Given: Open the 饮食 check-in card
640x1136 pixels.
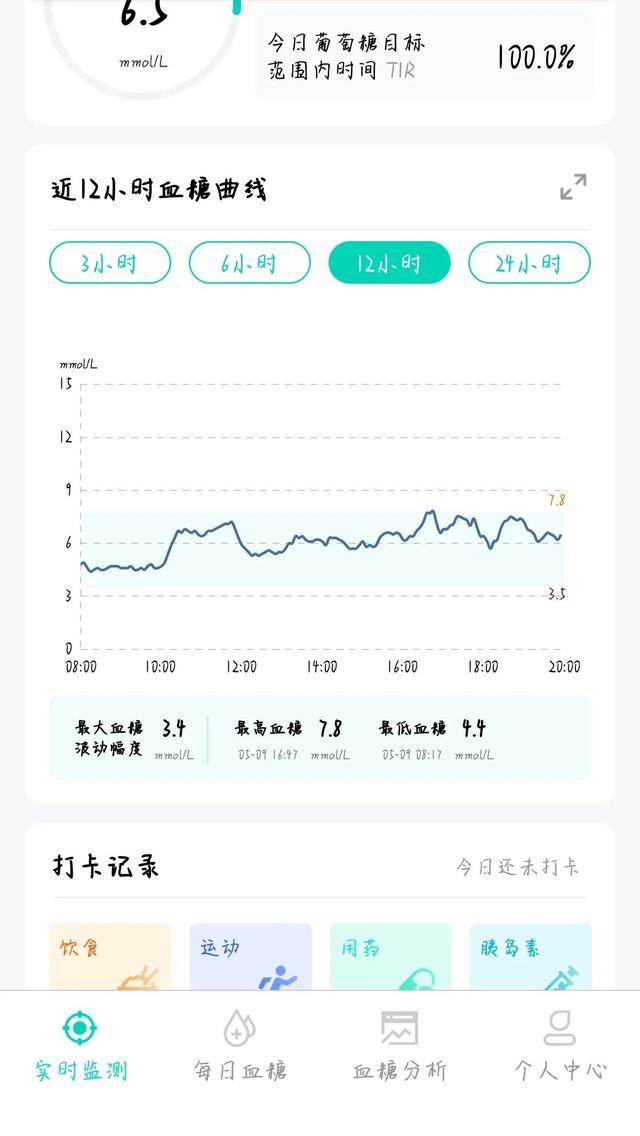Looking at the screenshot, I should (x=110, y=956).
